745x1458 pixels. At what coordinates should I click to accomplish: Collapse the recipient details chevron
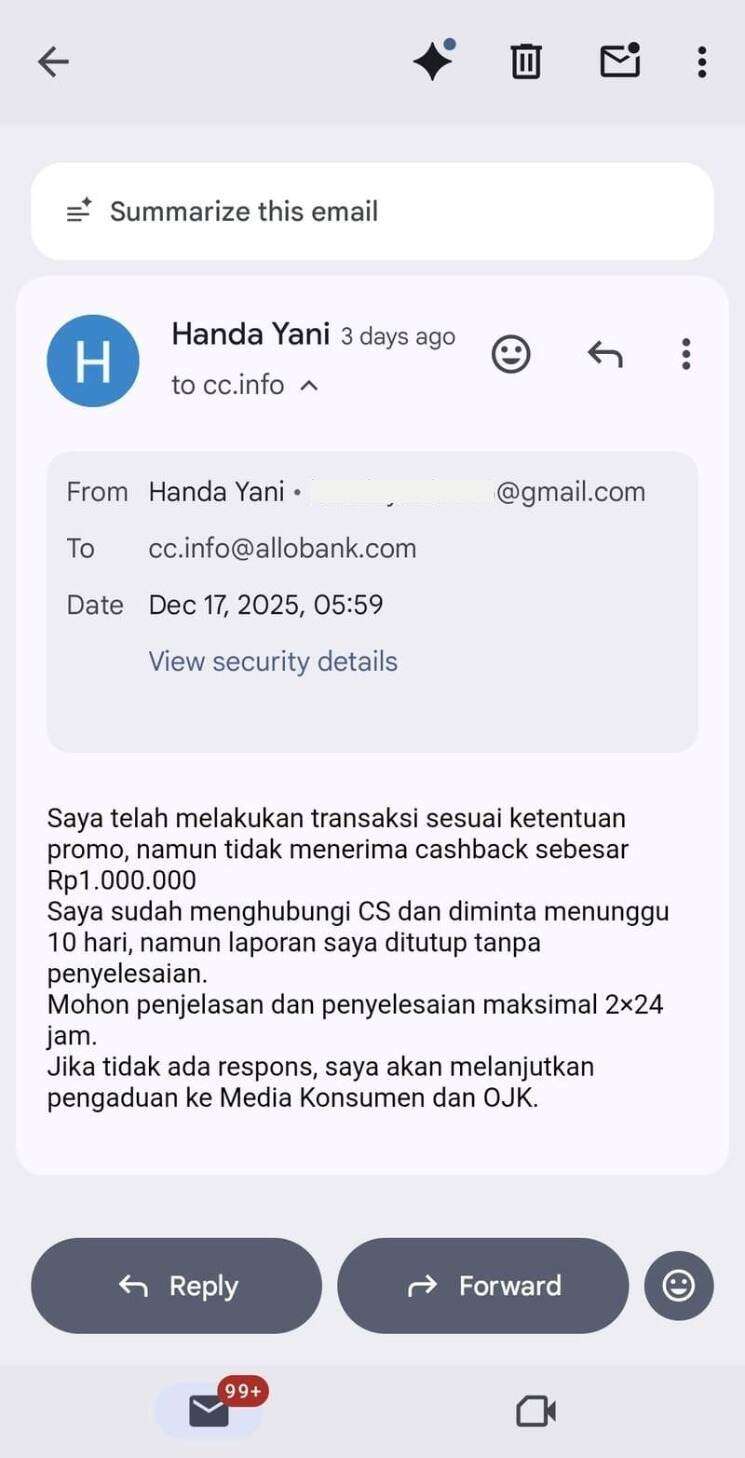coord(309,385)
